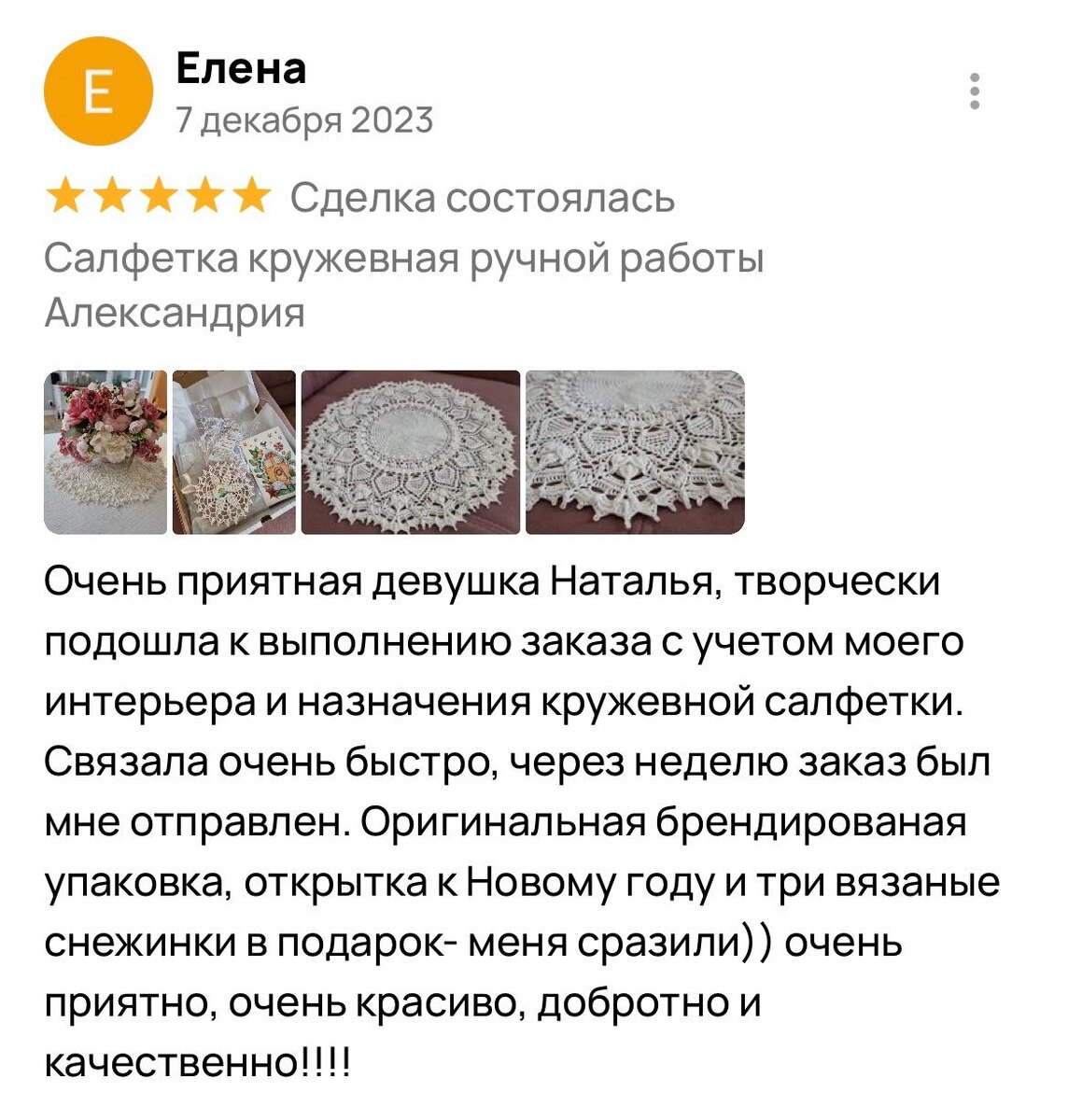Click the first rating star
The height and width of the screenshot is (1120, 1068).
point(65,196)
